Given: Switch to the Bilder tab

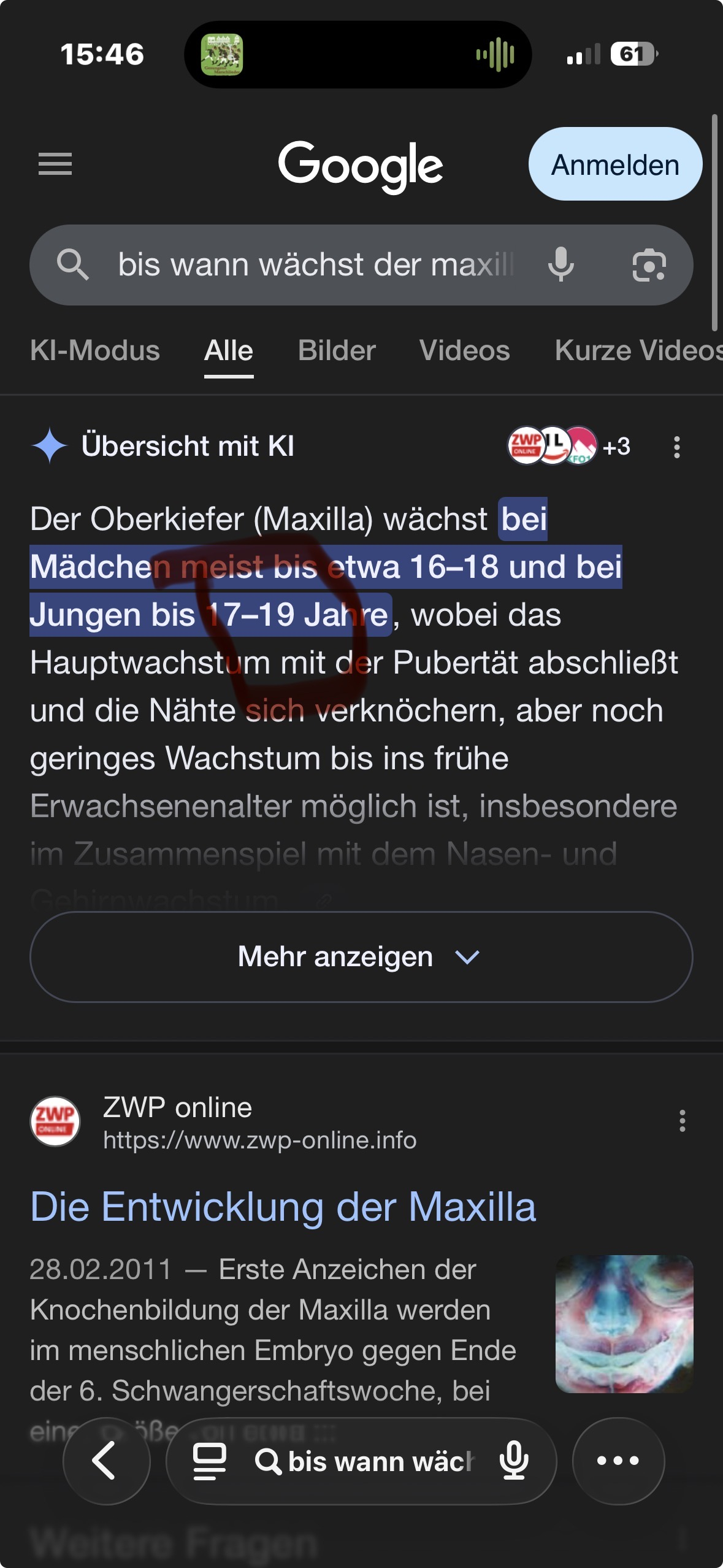Looking at the screenshot, I should coord(337,351).
